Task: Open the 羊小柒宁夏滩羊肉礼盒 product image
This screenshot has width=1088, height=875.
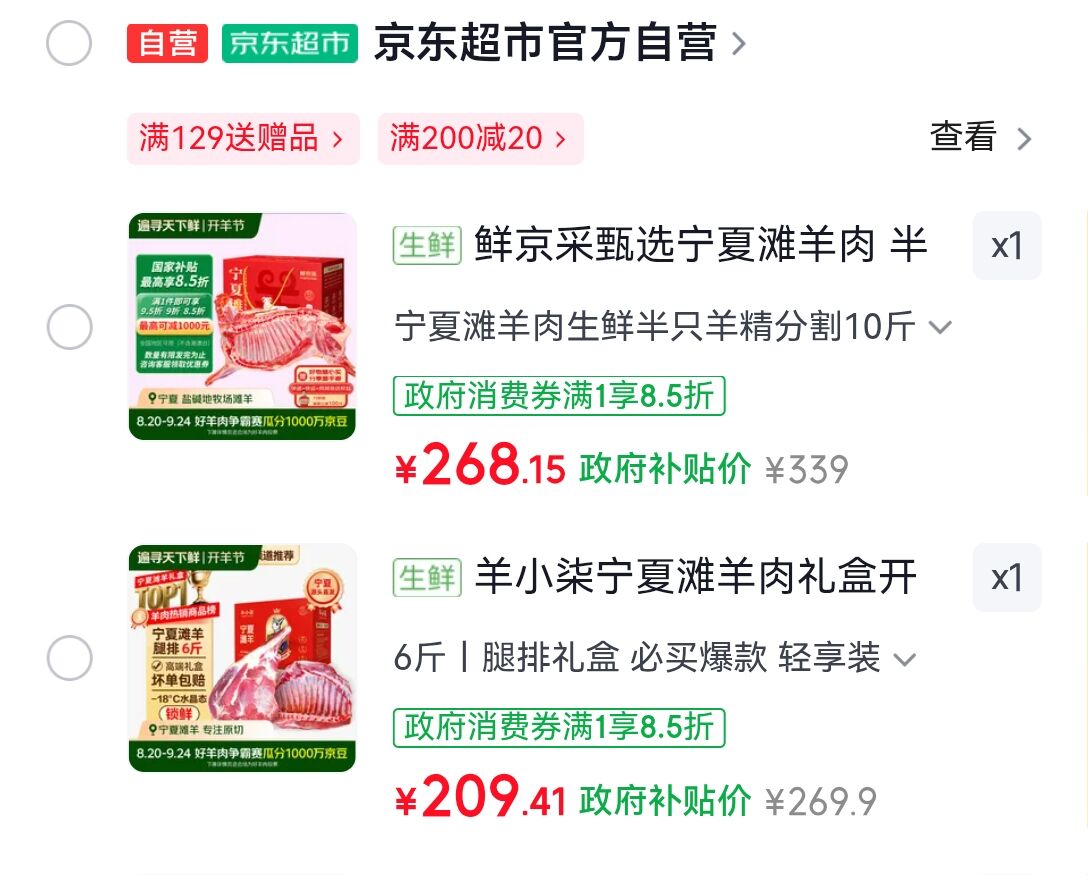Action: click(x=242, y=658)
